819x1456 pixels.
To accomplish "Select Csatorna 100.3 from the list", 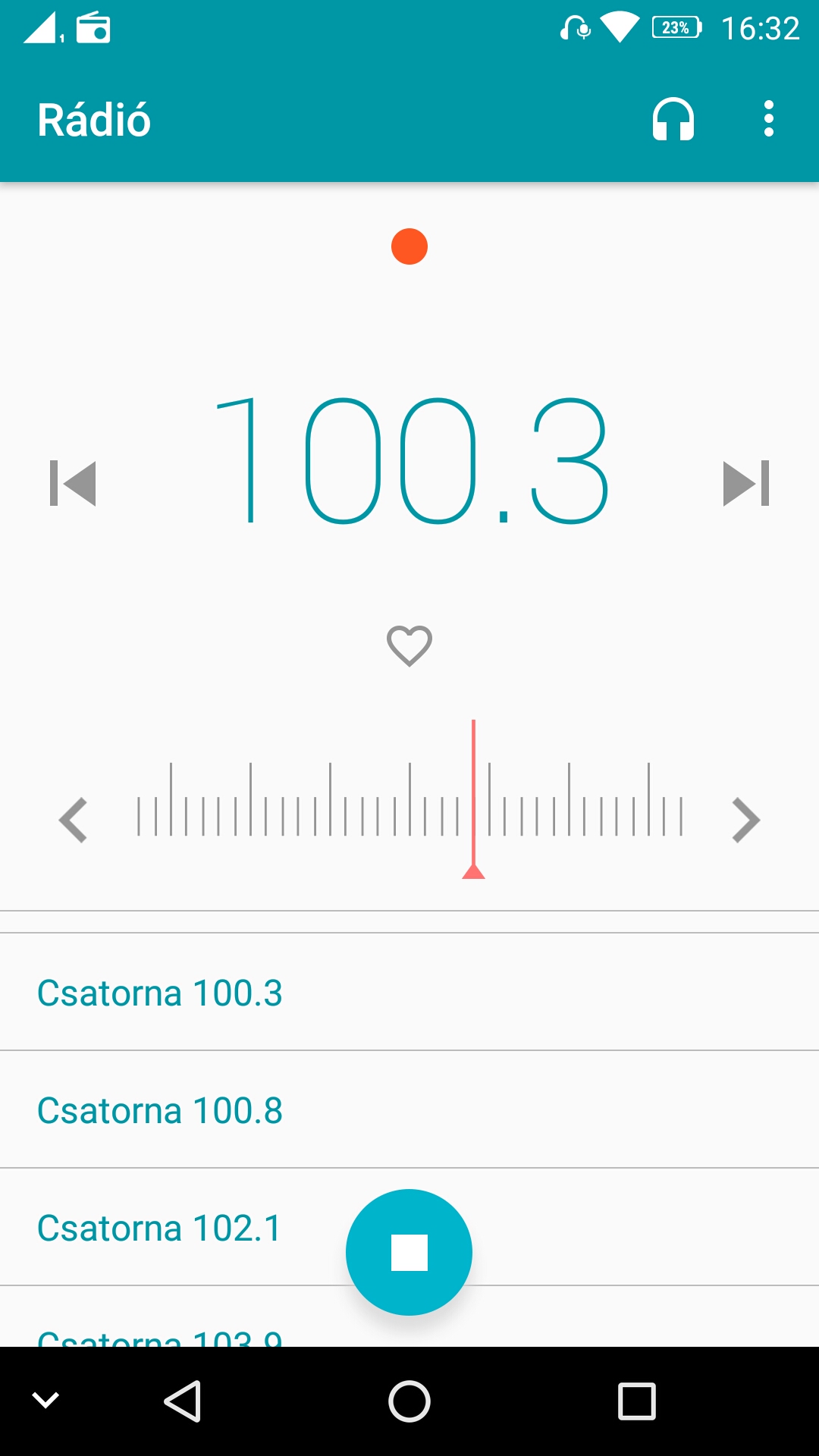I will (x=409, y=992).
